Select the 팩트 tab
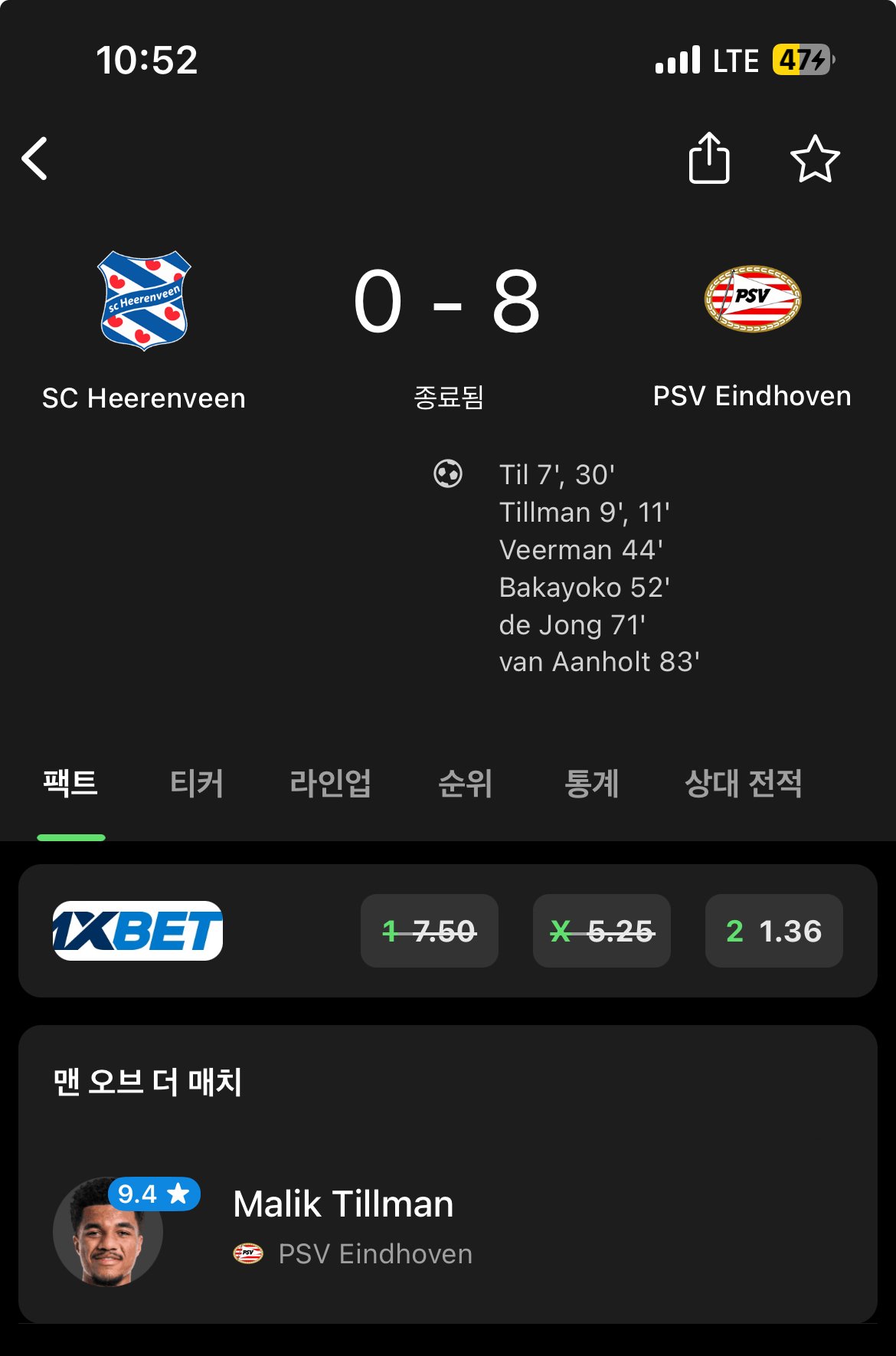 [x=70, y=783]
